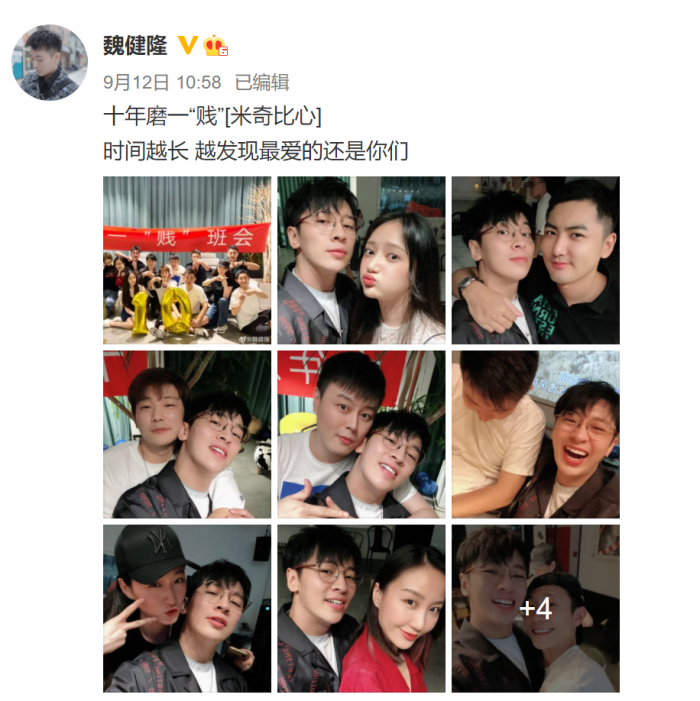The height and width of the screenshot is (701, 700).
Task: Open the +4 tile to see more photos
Action: 535,608
